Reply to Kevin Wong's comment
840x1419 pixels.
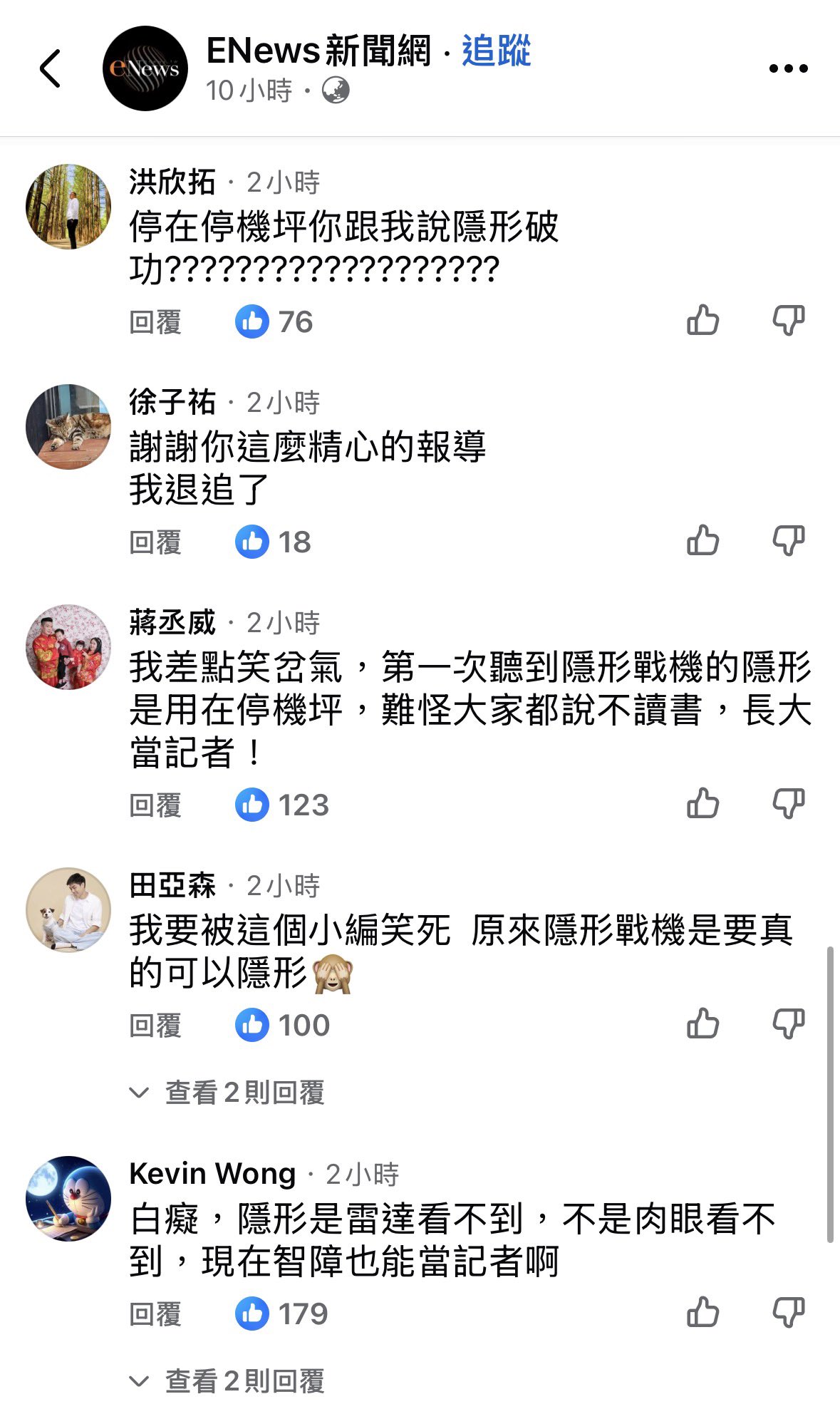pos(155,1314)
